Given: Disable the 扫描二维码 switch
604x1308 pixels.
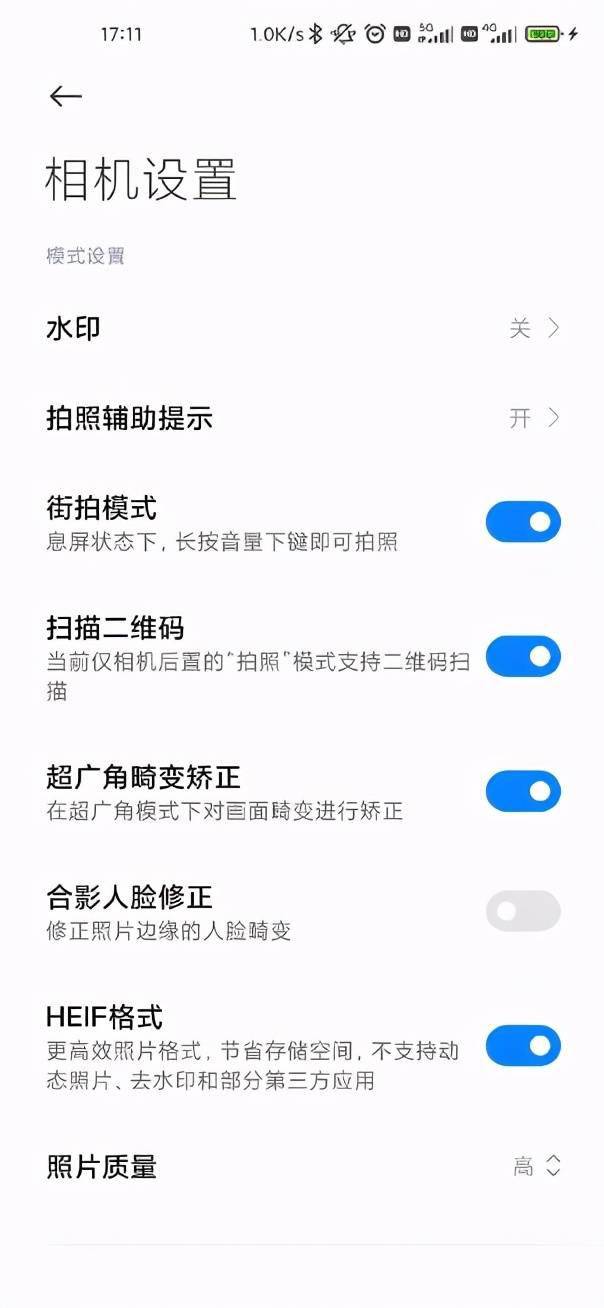Looking at the screenshot, I should tap(523, 656).
